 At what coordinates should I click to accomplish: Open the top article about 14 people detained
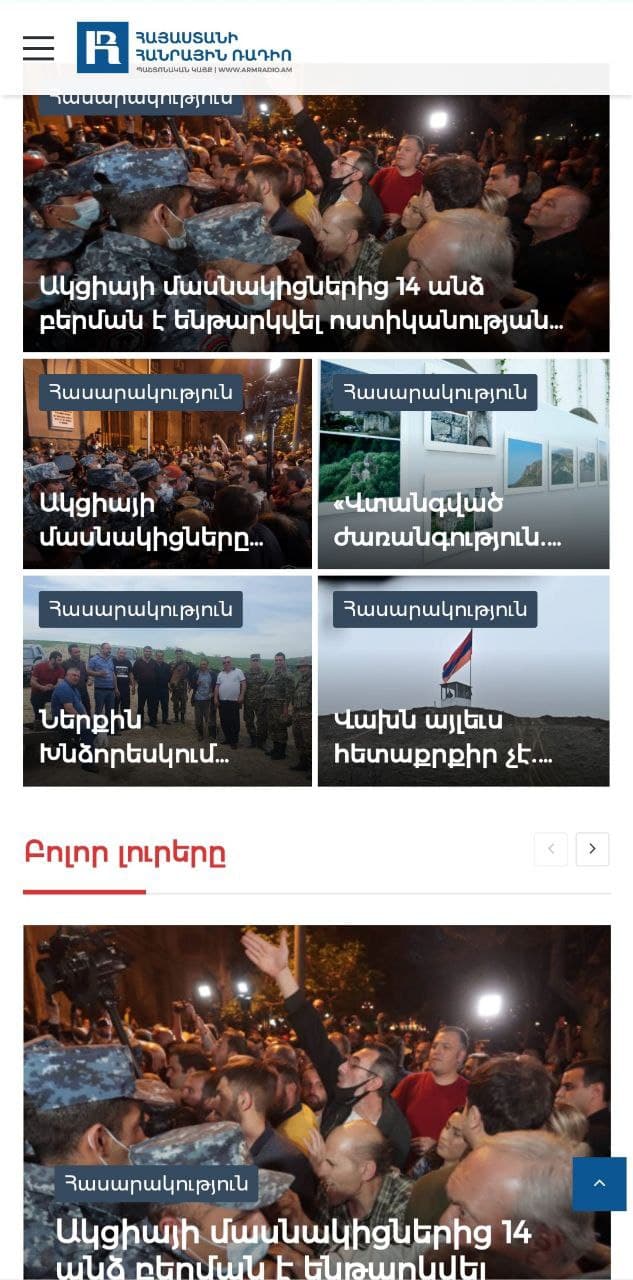300,304
